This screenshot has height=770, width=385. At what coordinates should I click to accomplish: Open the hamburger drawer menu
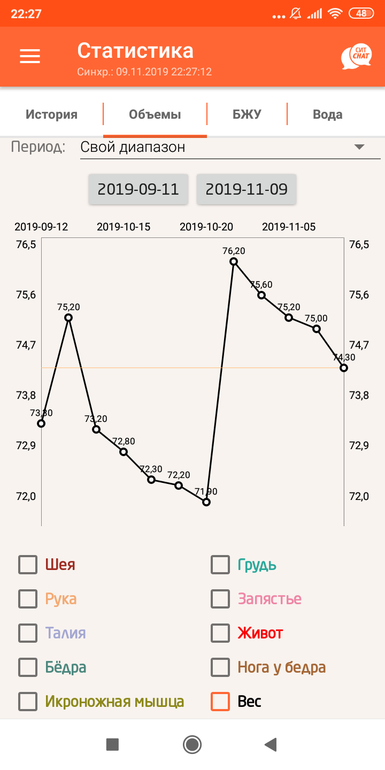click(29, 56)
